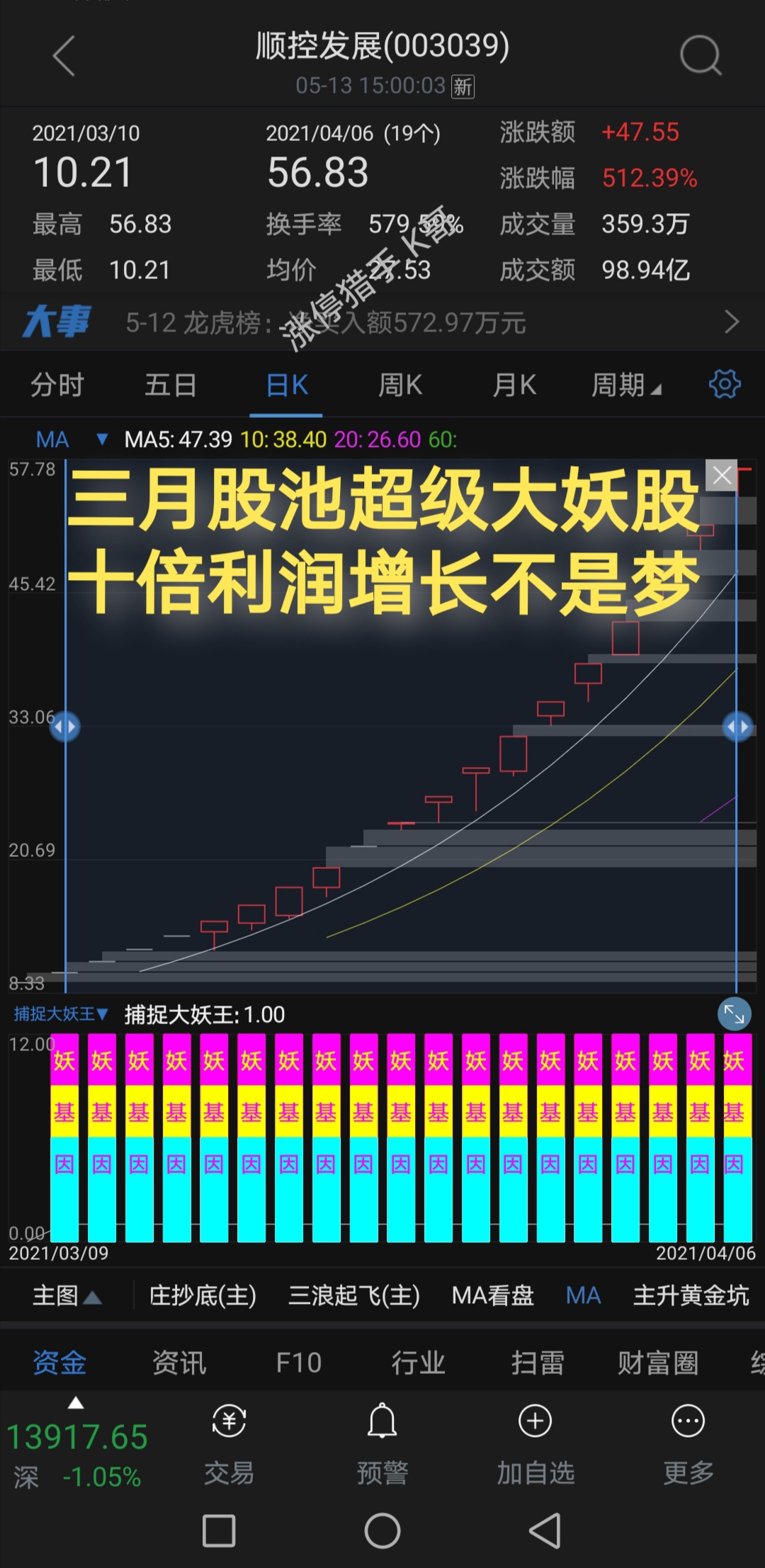Open 交易 trade button
This screenshot has width=765, height=1568.
click(x=229, y=1438)
